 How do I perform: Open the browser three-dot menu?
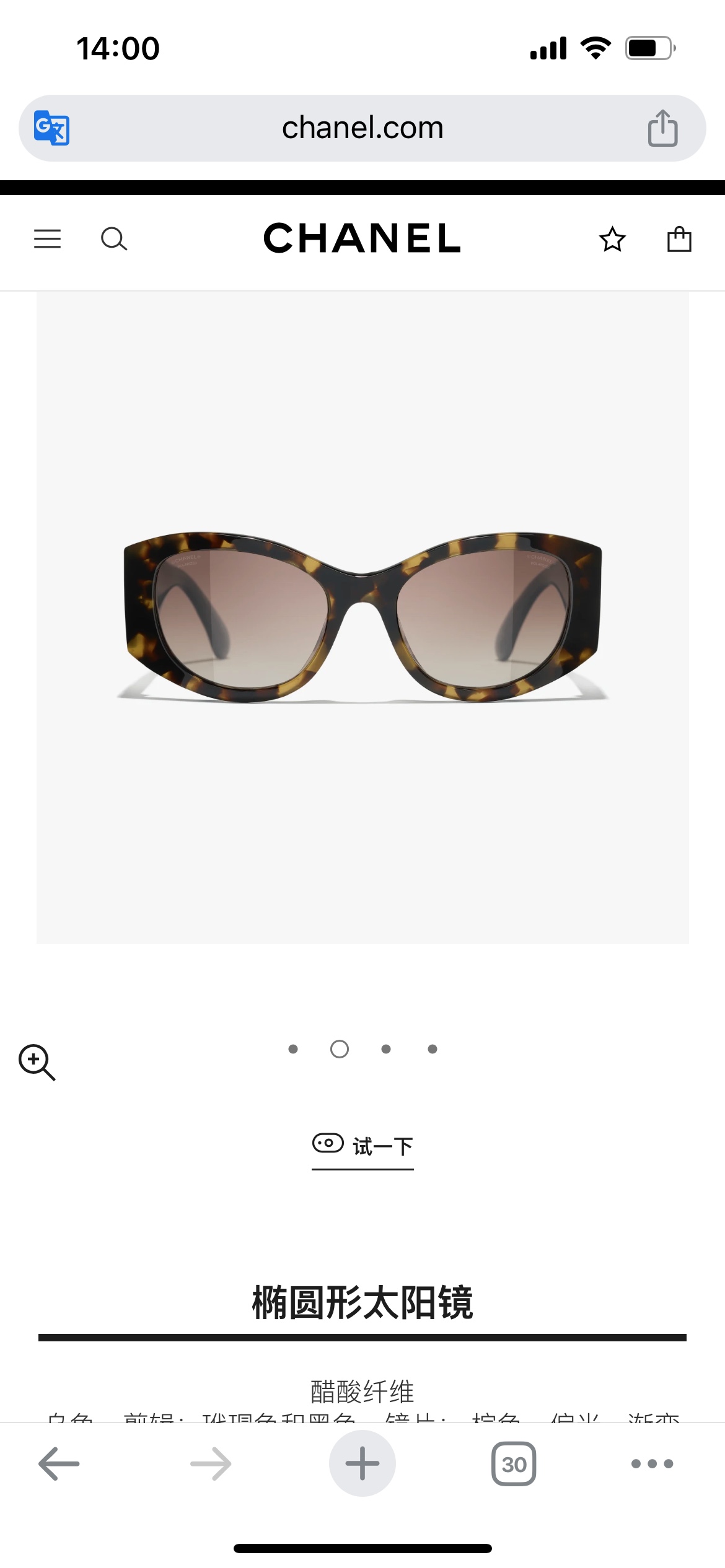pyautogui.click(x=652, y=1464)
